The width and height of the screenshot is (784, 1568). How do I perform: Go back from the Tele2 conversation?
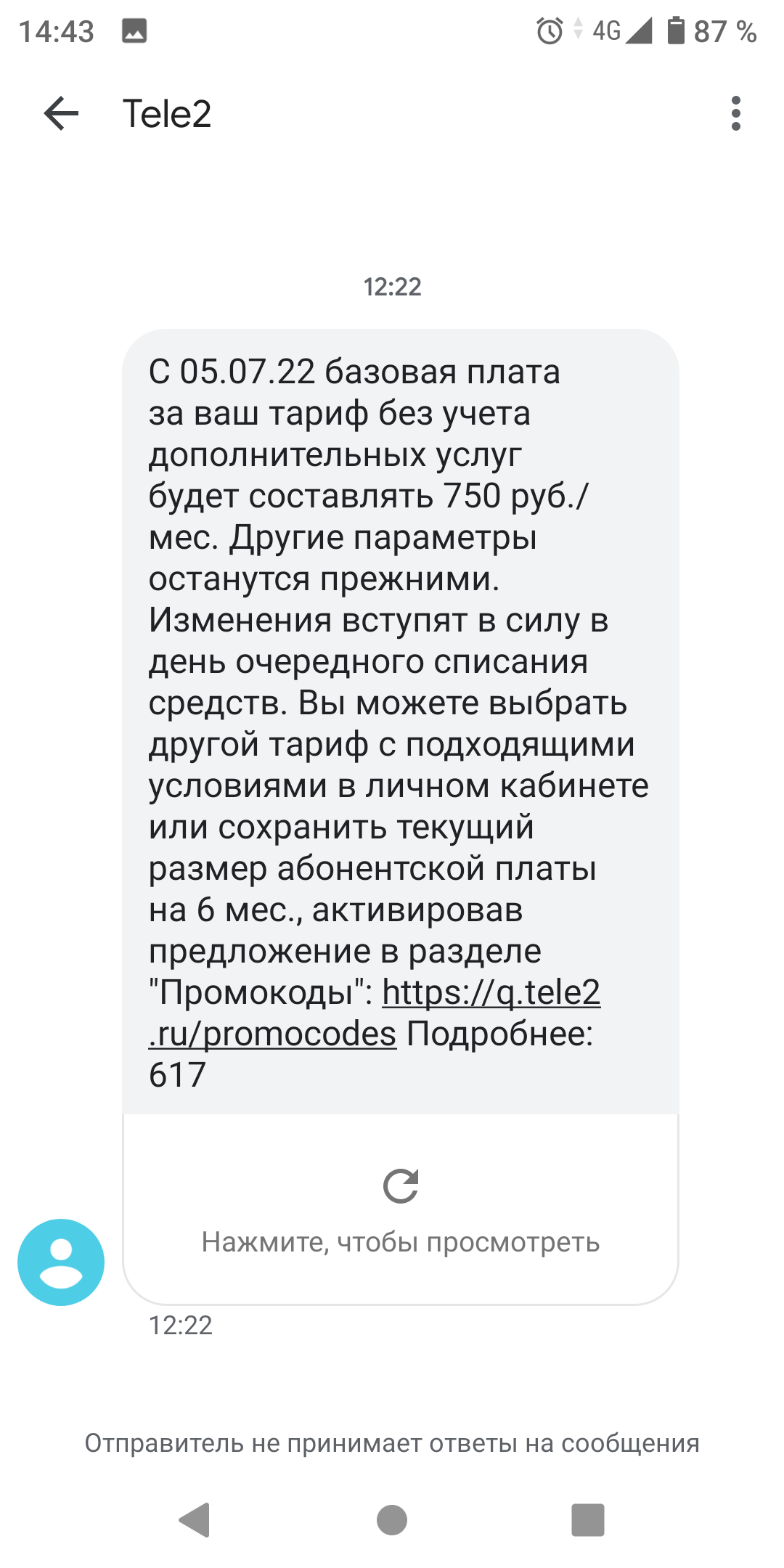click(61, 114)
